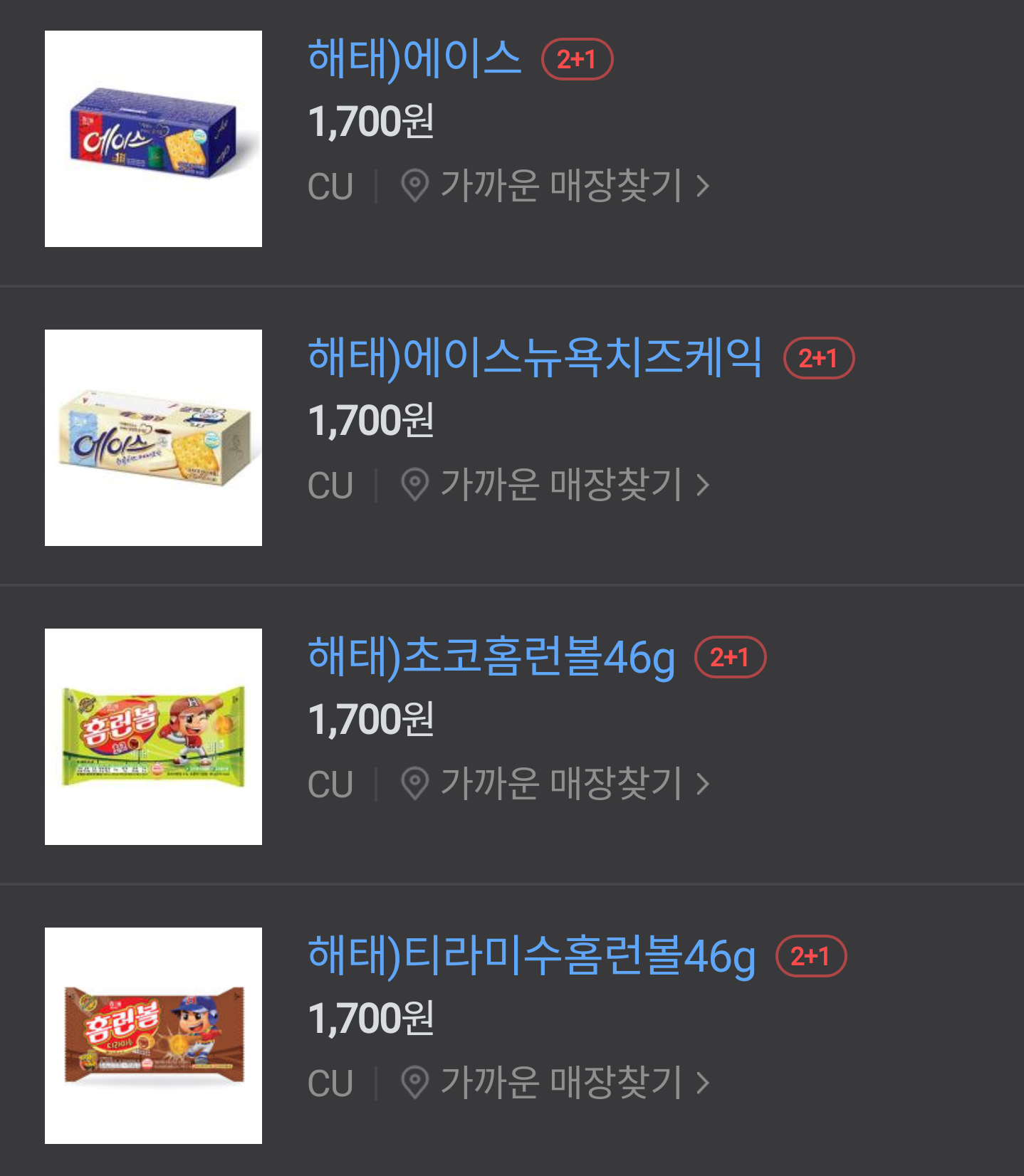Screen dimensions: 1024x1176
Task: Select the 해태)초코홈런볼46g product image
Action: (153, 737)
